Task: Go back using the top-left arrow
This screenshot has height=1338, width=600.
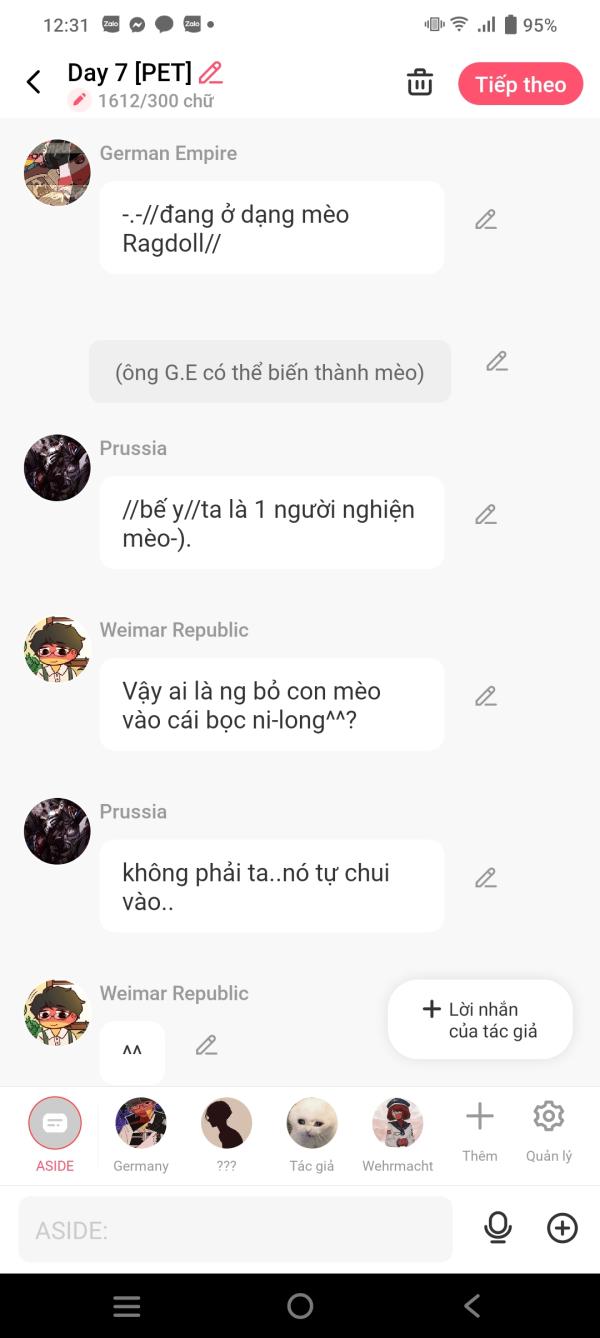Action: [x=34, y=82]
